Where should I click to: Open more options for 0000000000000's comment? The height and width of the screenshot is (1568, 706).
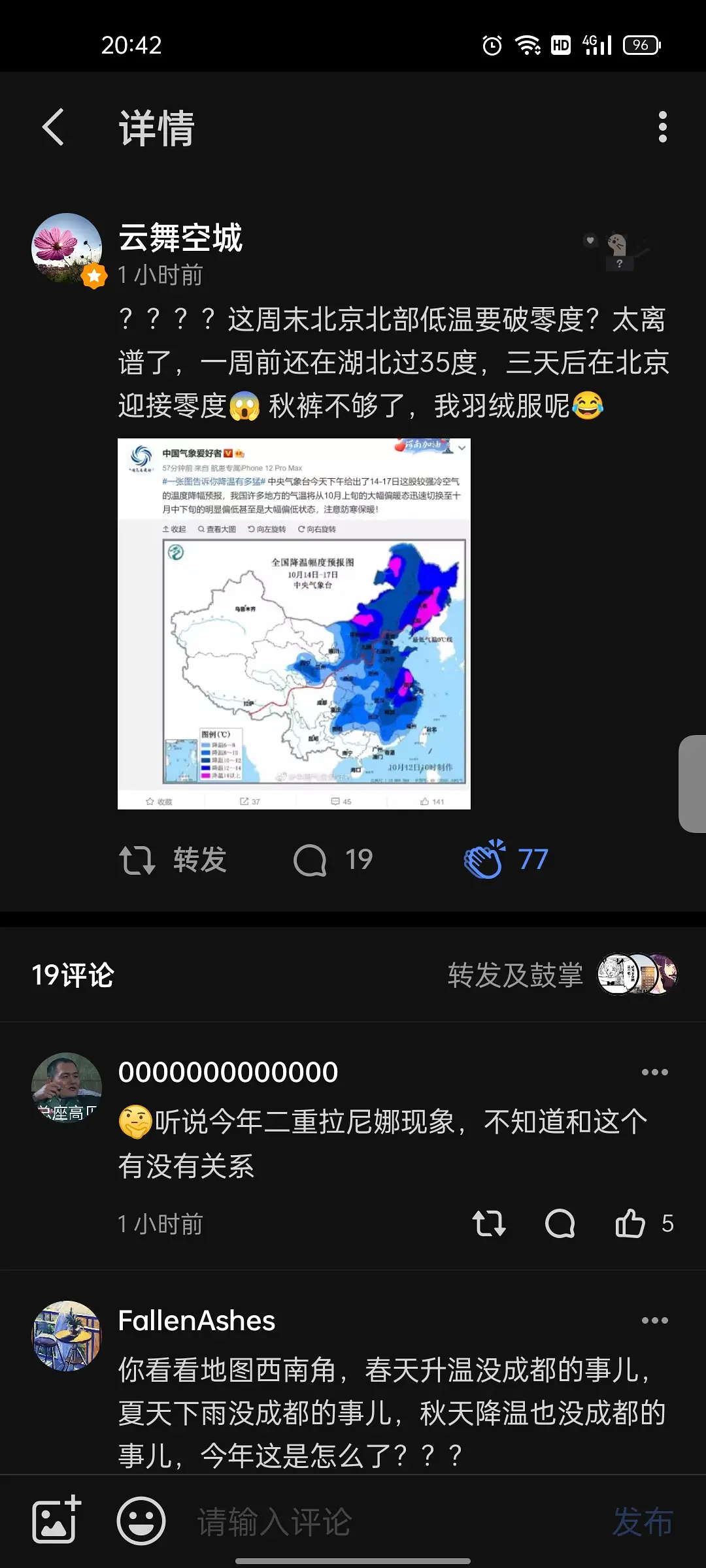click(654, 1072)
